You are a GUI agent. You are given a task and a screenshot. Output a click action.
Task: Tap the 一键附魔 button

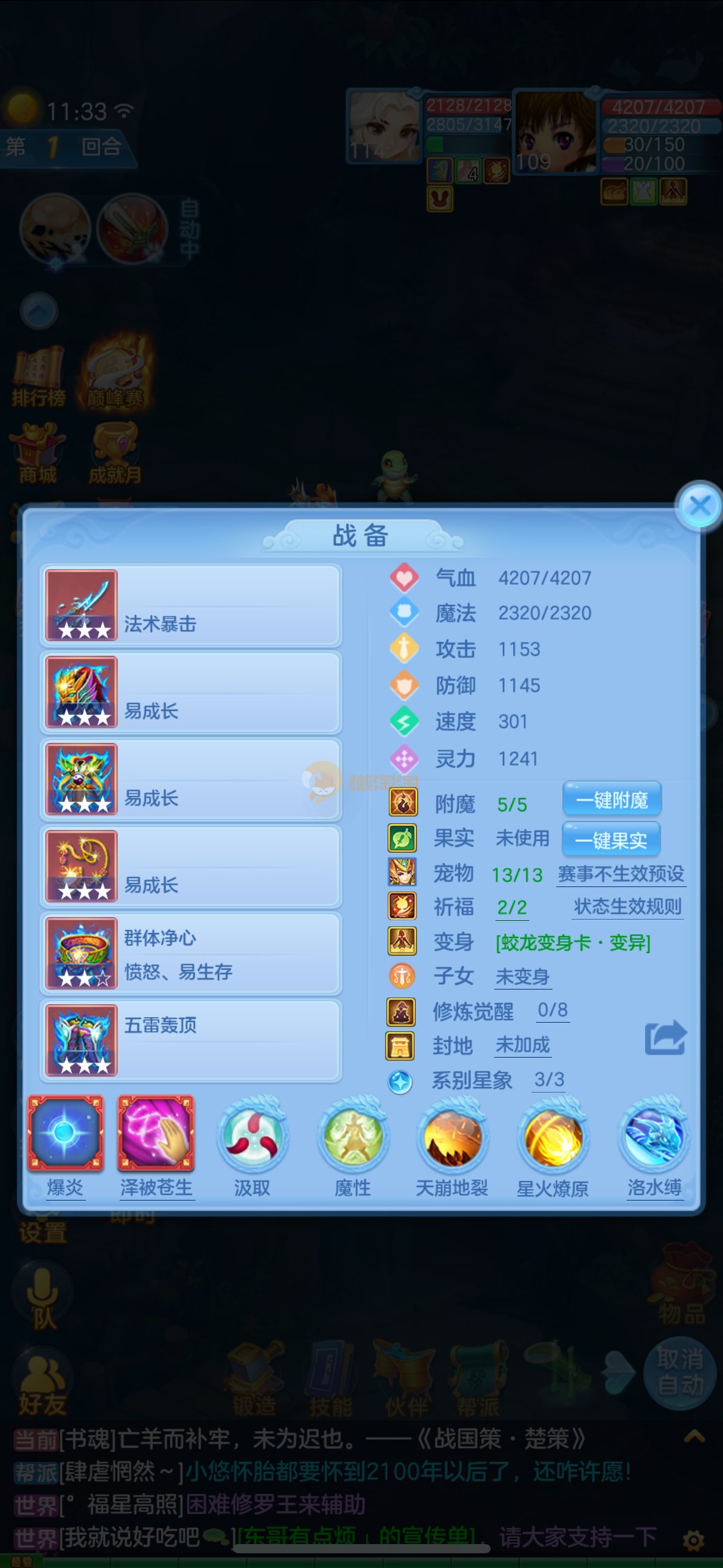tap(611, 799)
